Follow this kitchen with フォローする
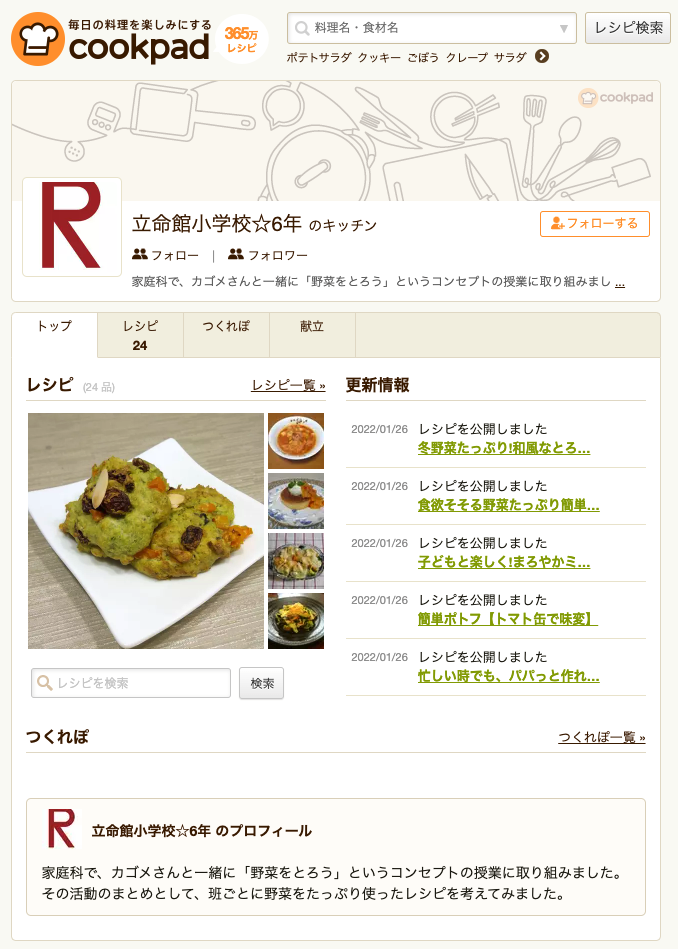678x949 pixels. click(595, 224)
